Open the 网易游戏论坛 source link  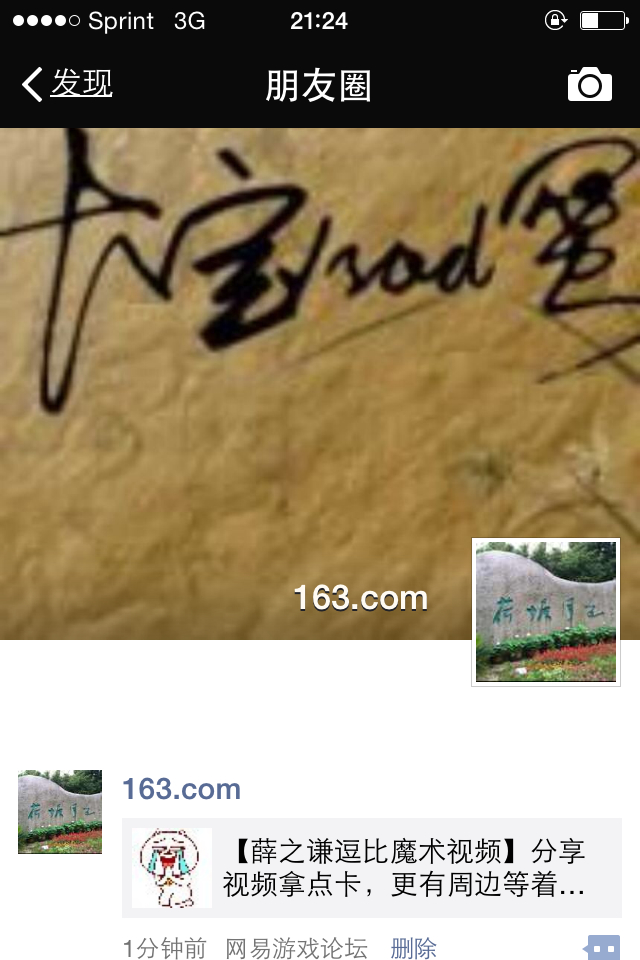296,948
